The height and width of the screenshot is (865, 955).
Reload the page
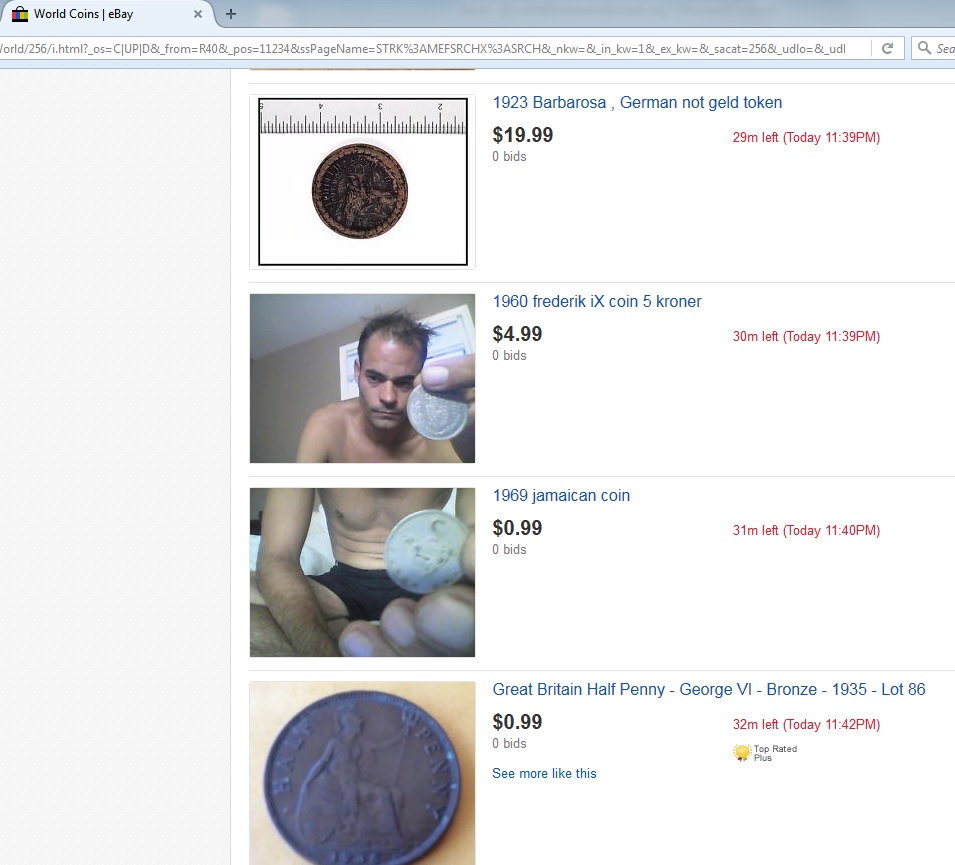(x=887, y=48)
